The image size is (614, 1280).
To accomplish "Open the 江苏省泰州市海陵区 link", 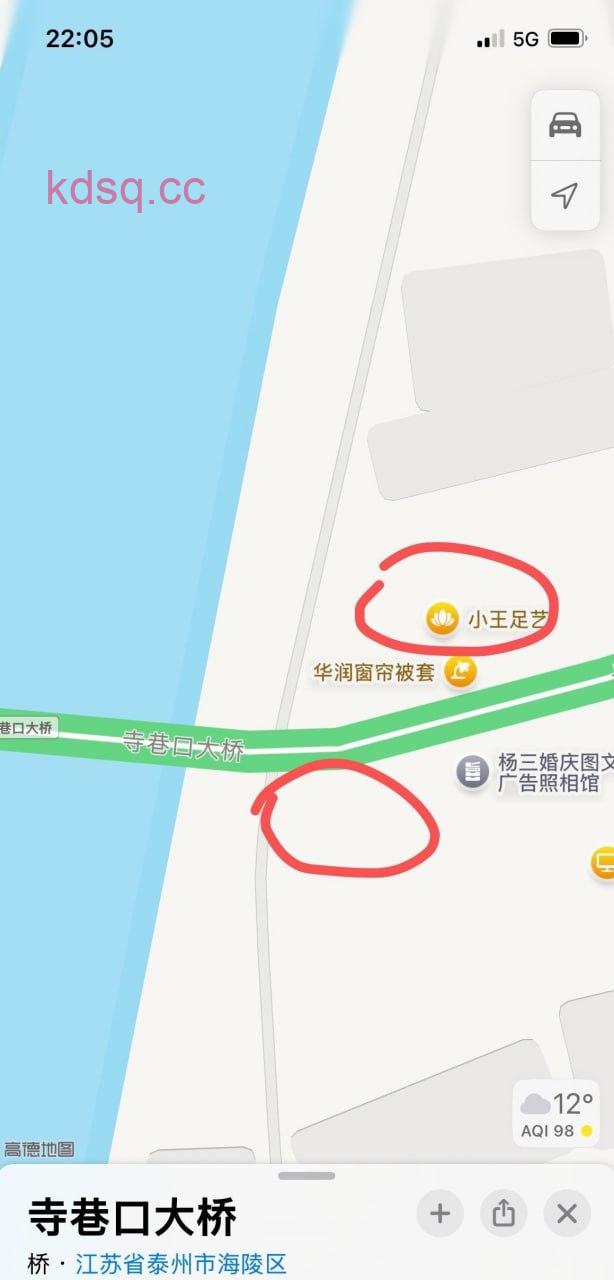I will tap(181, 1264).
